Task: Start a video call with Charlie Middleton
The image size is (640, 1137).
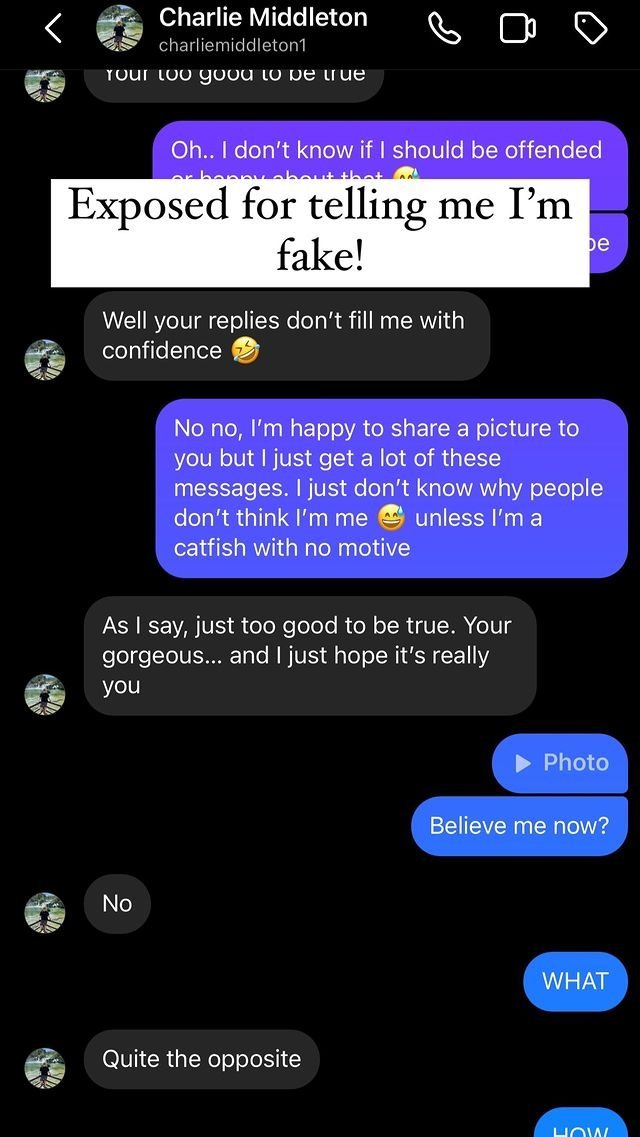Action: pyautogui.click(x=518, y=29)
